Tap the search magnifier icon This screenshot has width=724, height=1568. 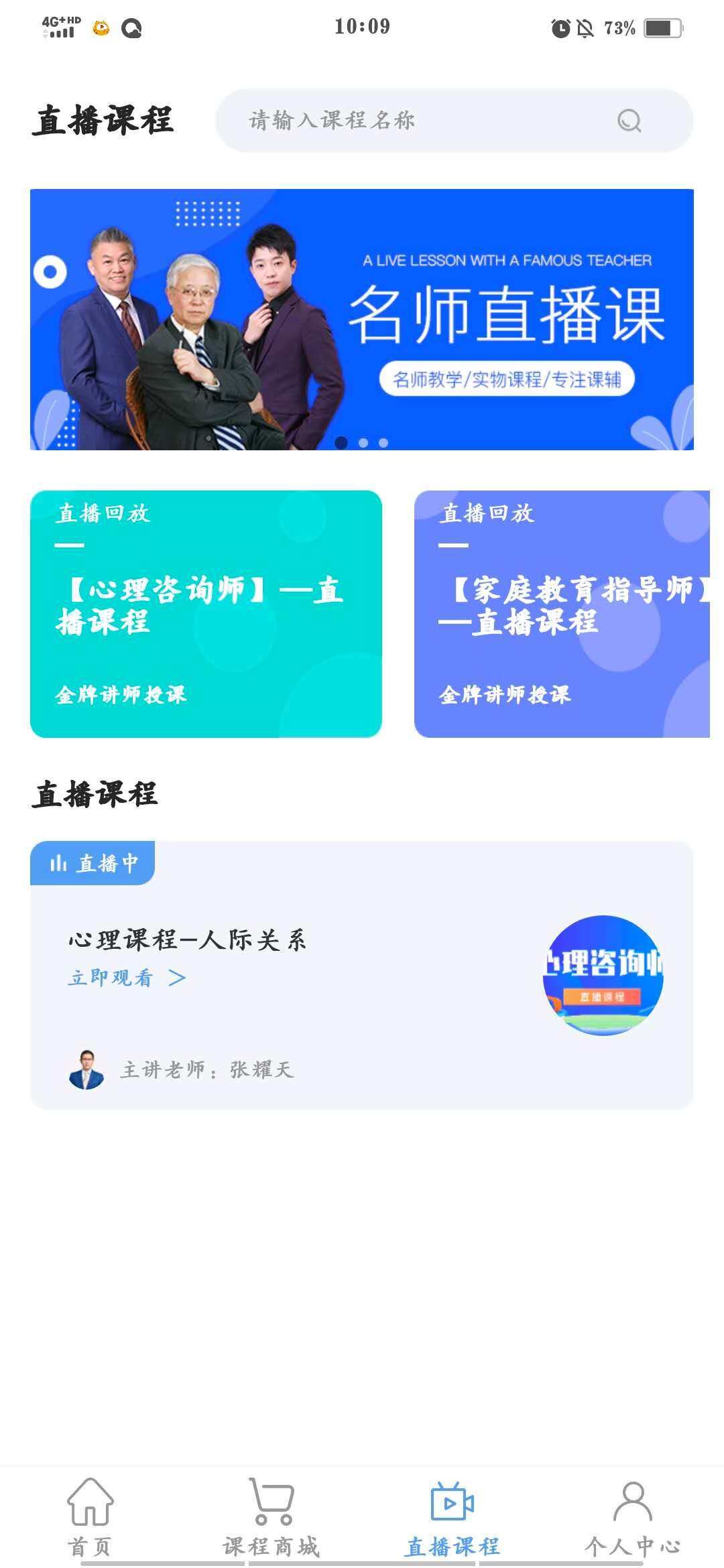pyautogui.click(x=629, y=121)
